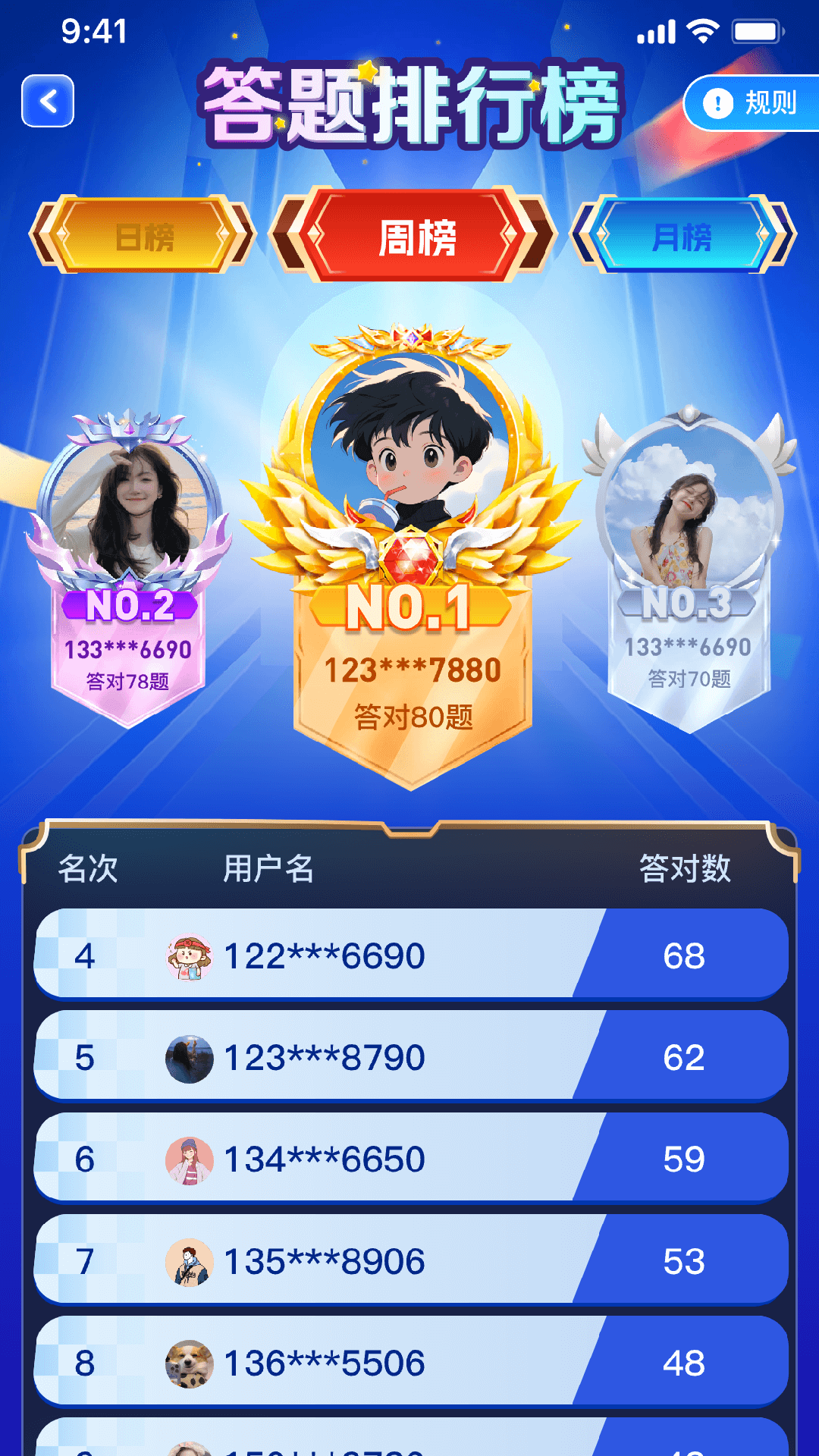Open the 规则 rules button
819x1456 pixels.
[752, 103]
